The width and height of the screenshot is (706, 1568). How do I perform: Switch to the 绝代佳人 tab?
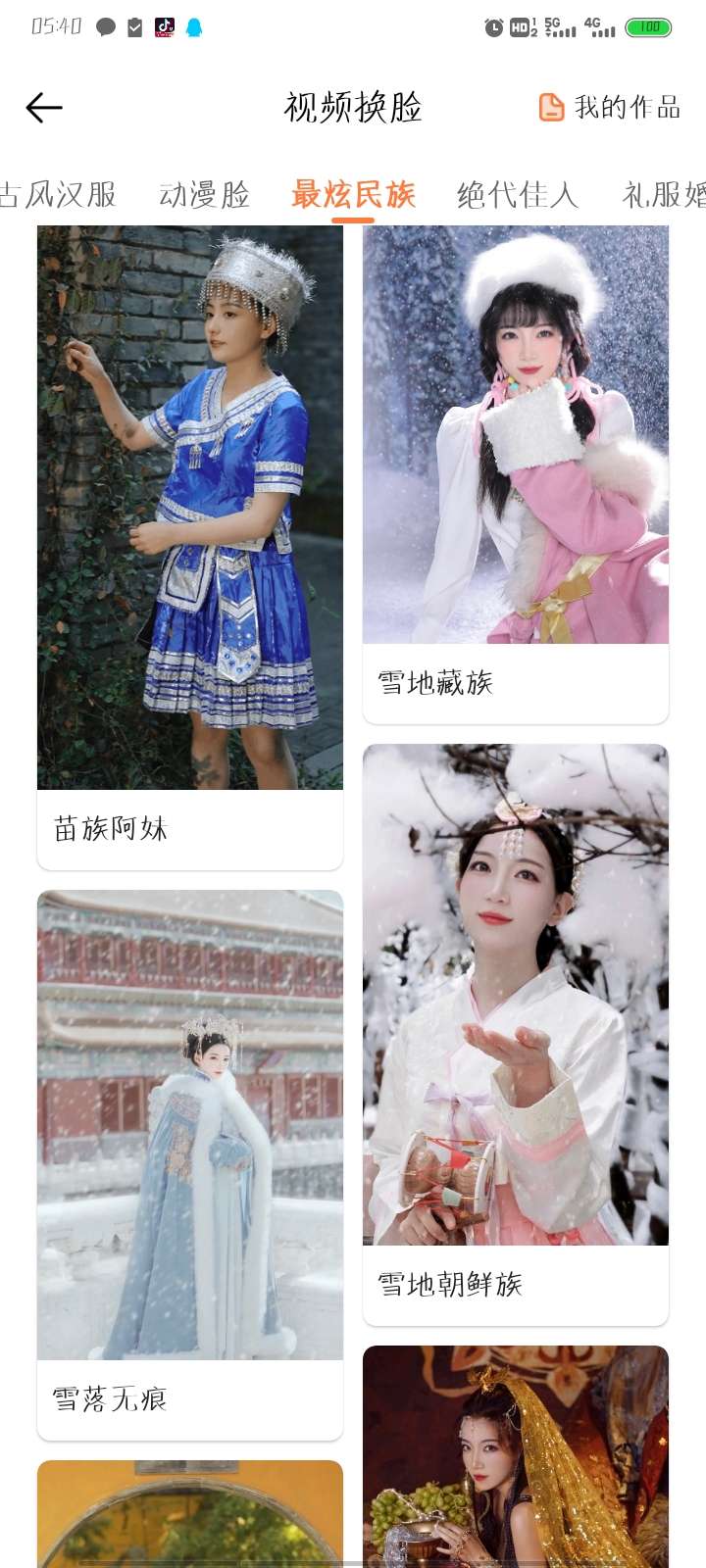(517, 195)
